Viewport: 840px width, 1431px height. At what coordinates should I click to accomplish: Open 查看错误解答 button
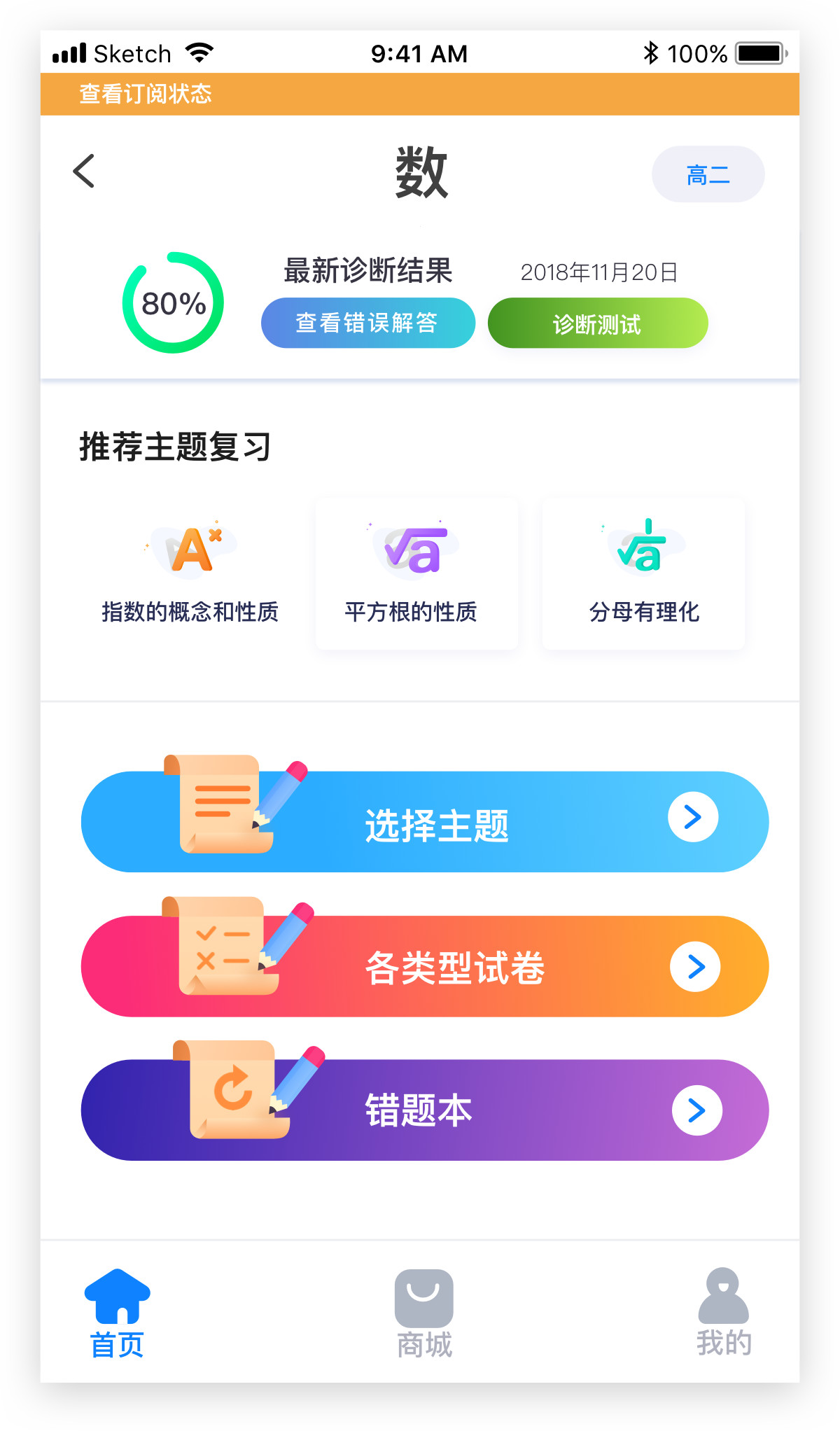pos(367,323)
